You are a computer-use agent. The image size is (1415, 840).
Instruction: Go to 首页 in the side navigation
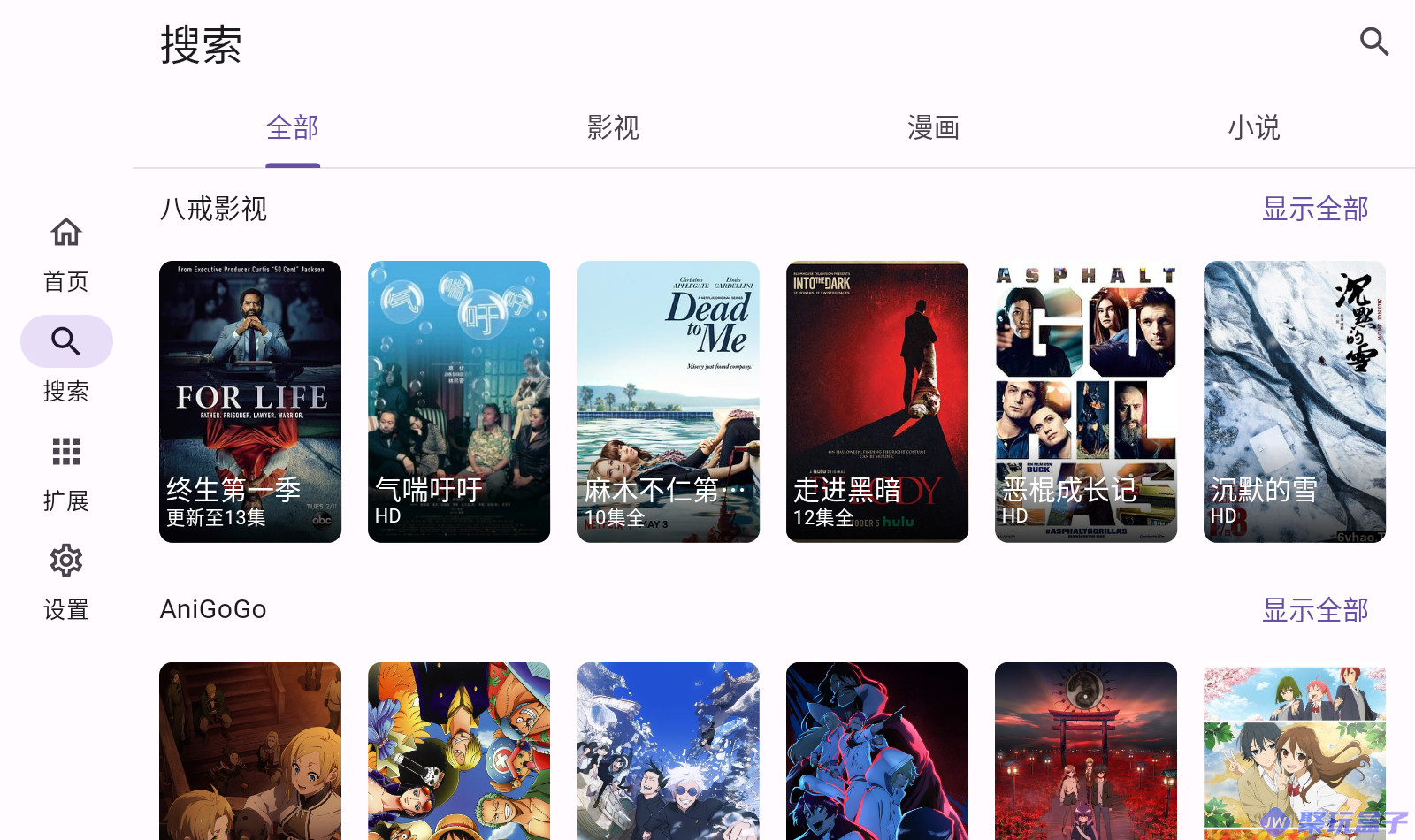pos(66,254)
